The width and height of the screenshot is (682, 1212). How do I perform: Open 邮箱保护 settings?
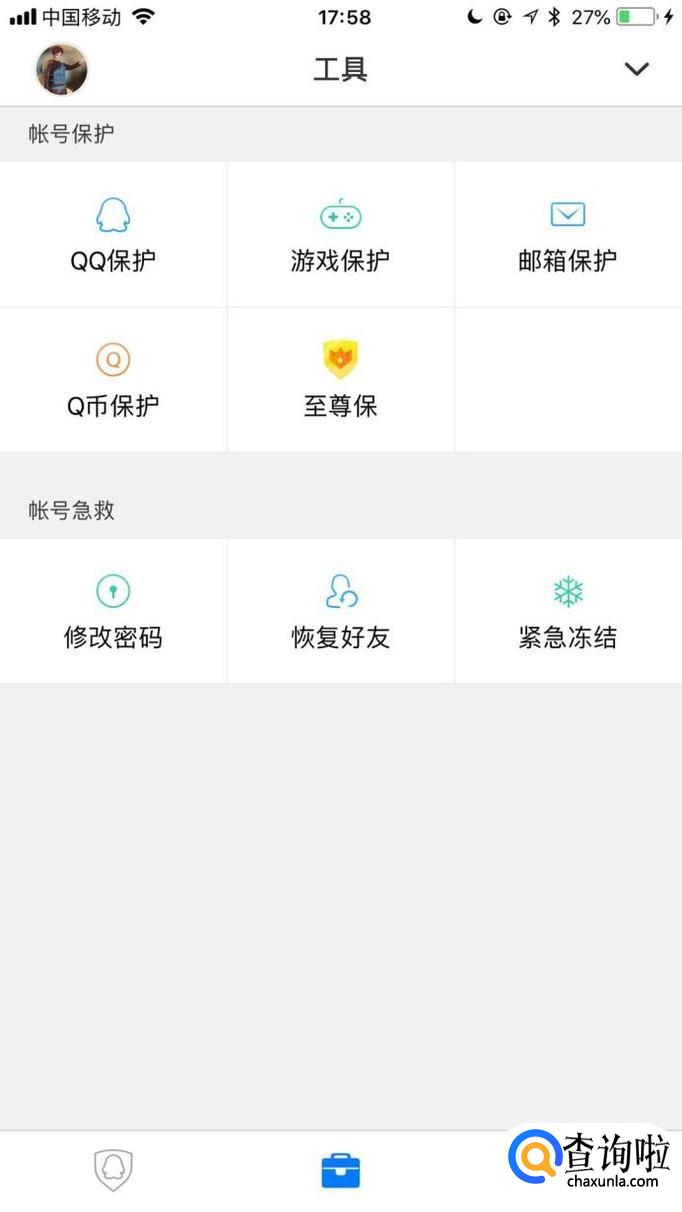point(567,235)
